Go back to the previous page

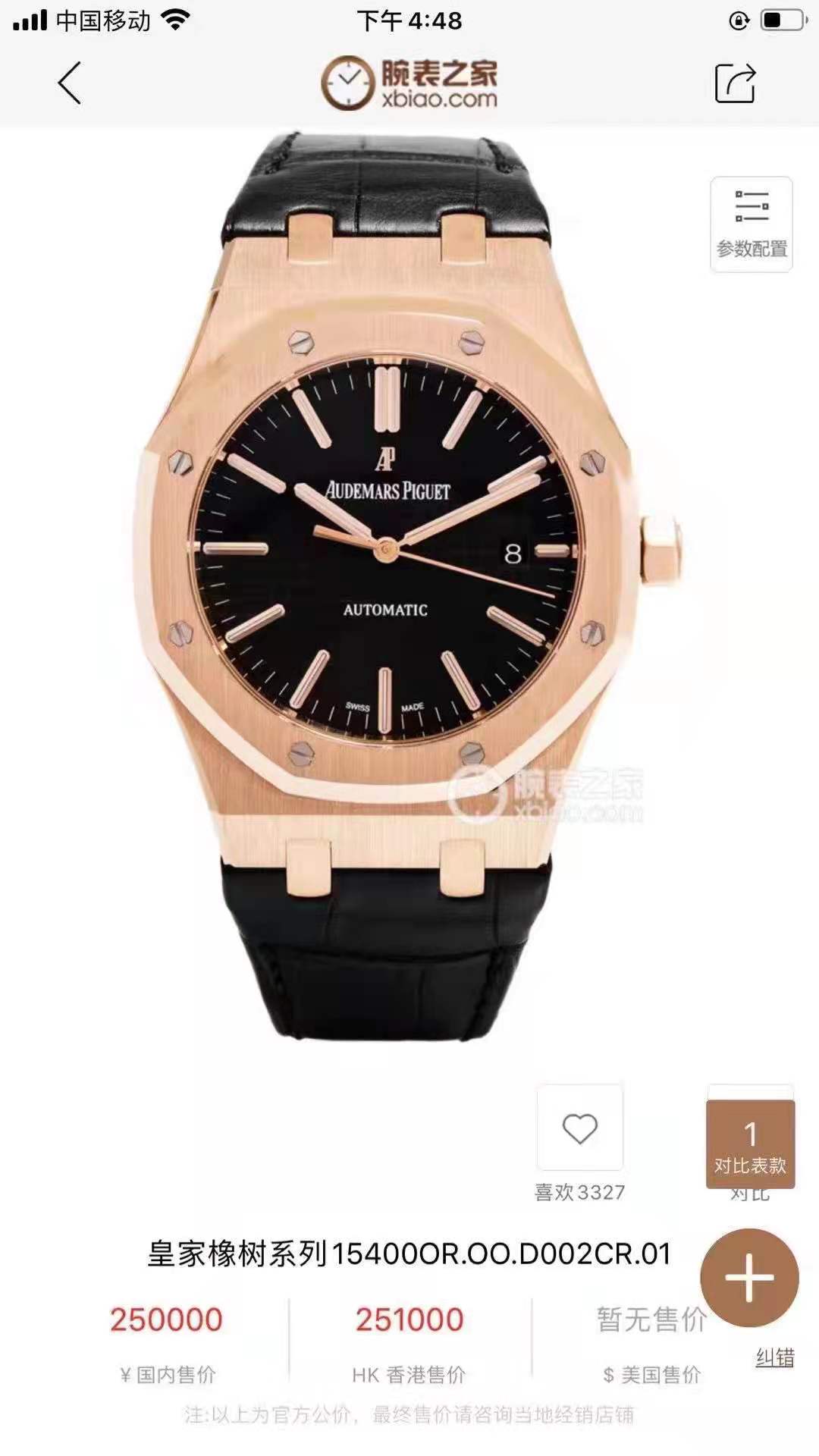click(x=69, y=83)
